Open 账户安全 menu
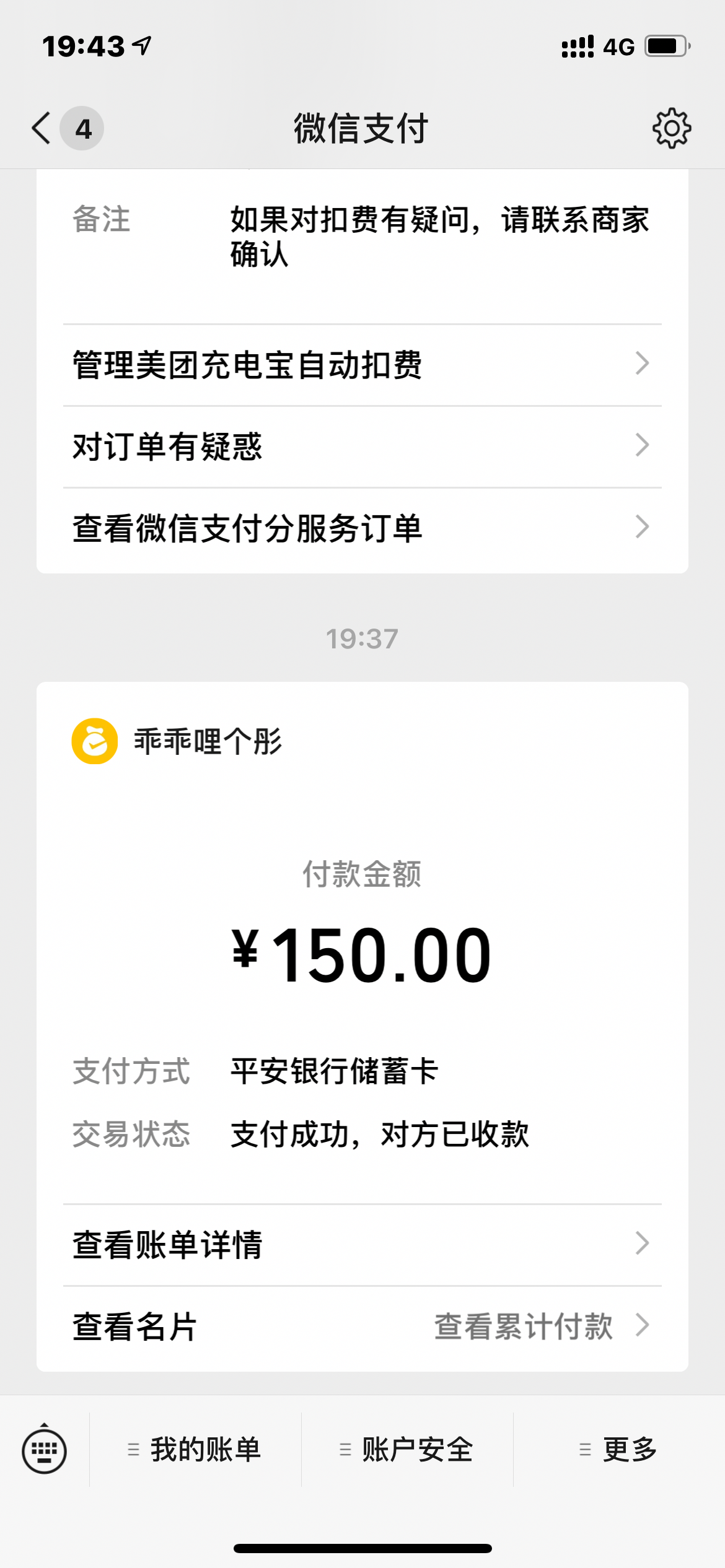725x1568 pixels. pos(407,1450)
